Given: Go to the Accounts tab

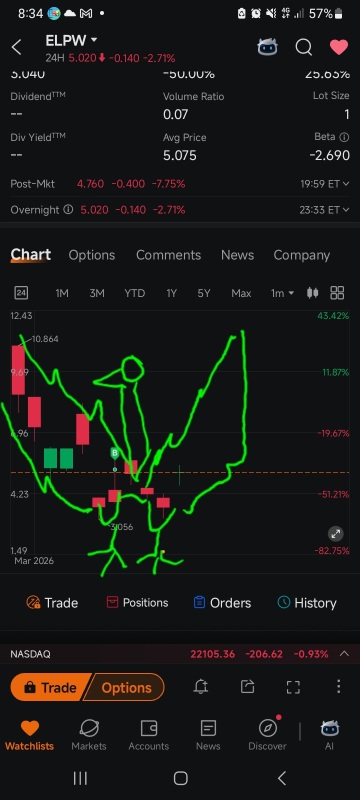Looking at the screenshot, I should coord(148,735).
